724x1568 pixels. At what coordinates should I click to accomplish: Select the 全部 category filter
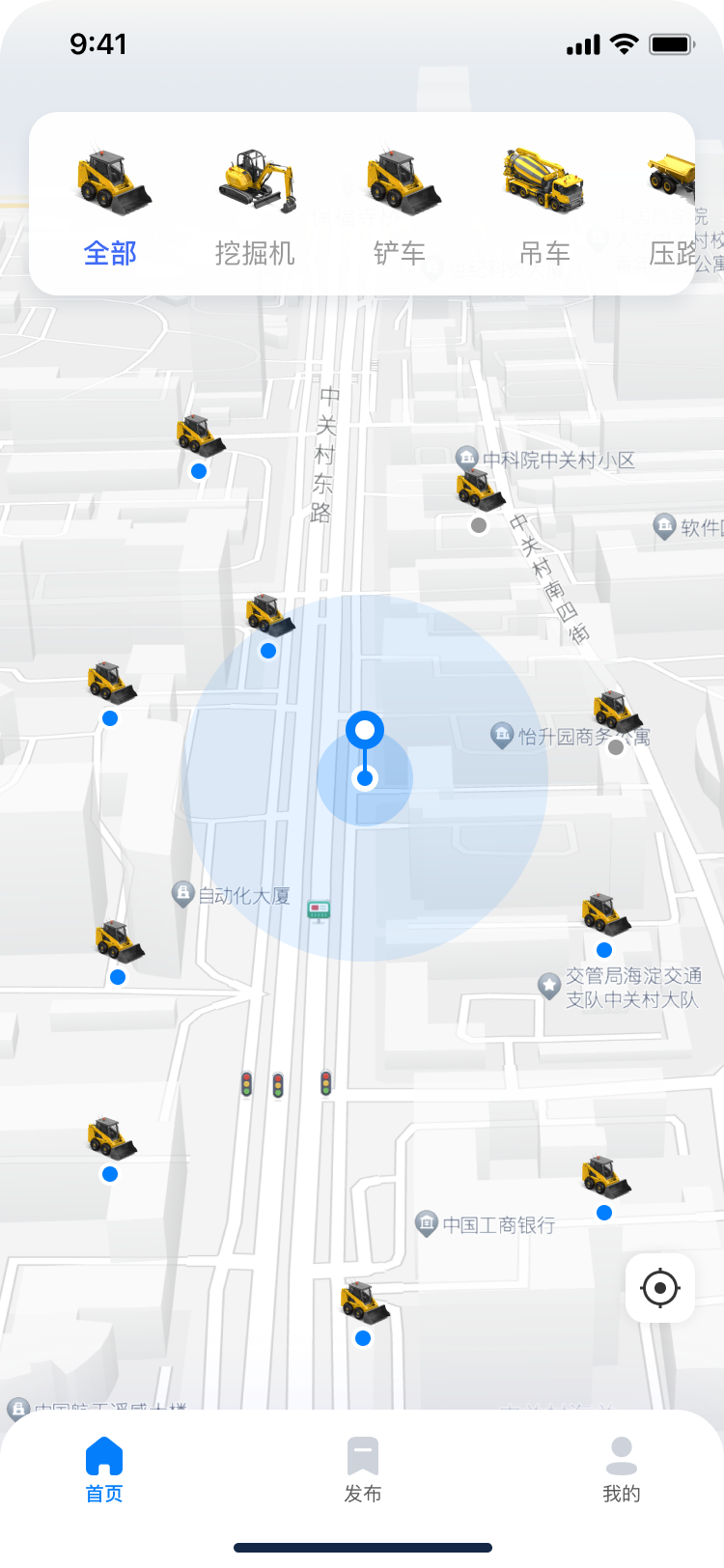coord(111,209)
